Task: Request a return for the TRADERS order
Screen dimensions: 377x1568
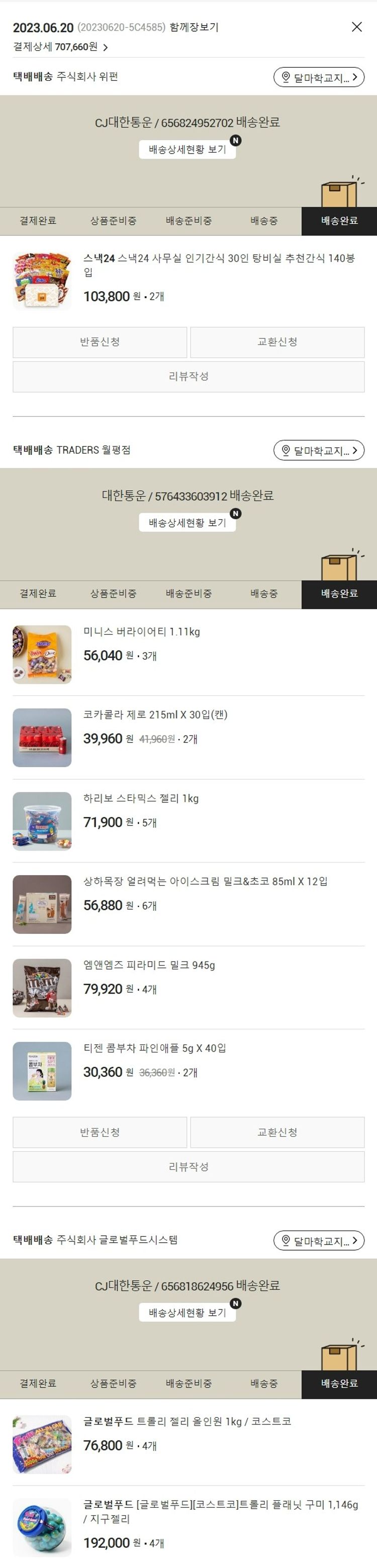Action: tap(100, 1132)
